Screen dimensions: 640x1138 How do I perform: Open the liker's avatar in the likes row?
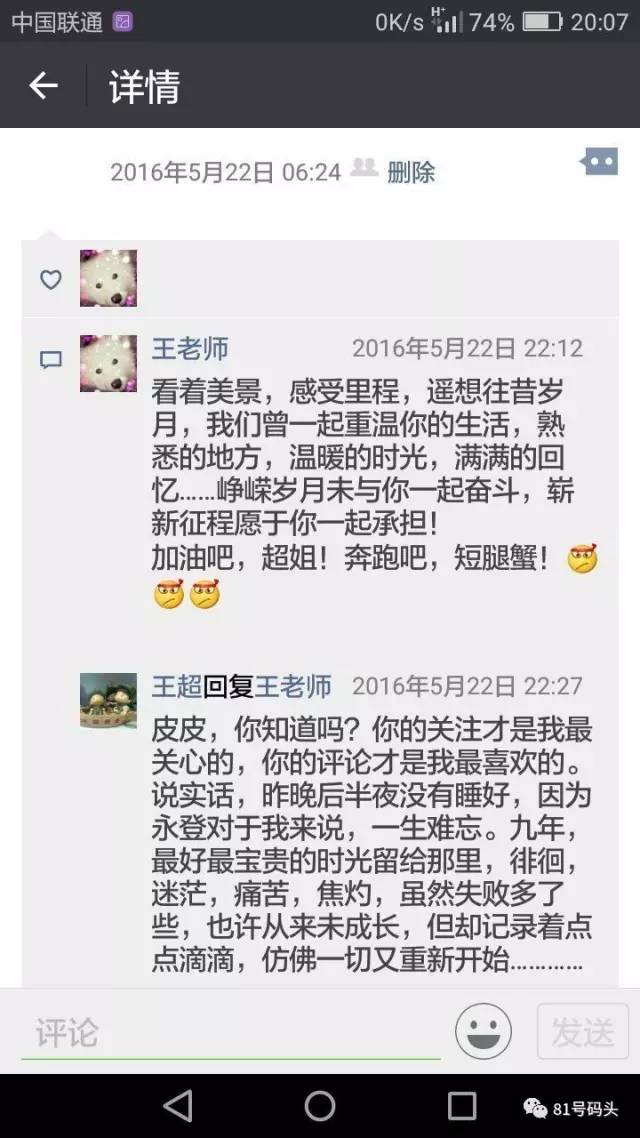coord(108,278)
